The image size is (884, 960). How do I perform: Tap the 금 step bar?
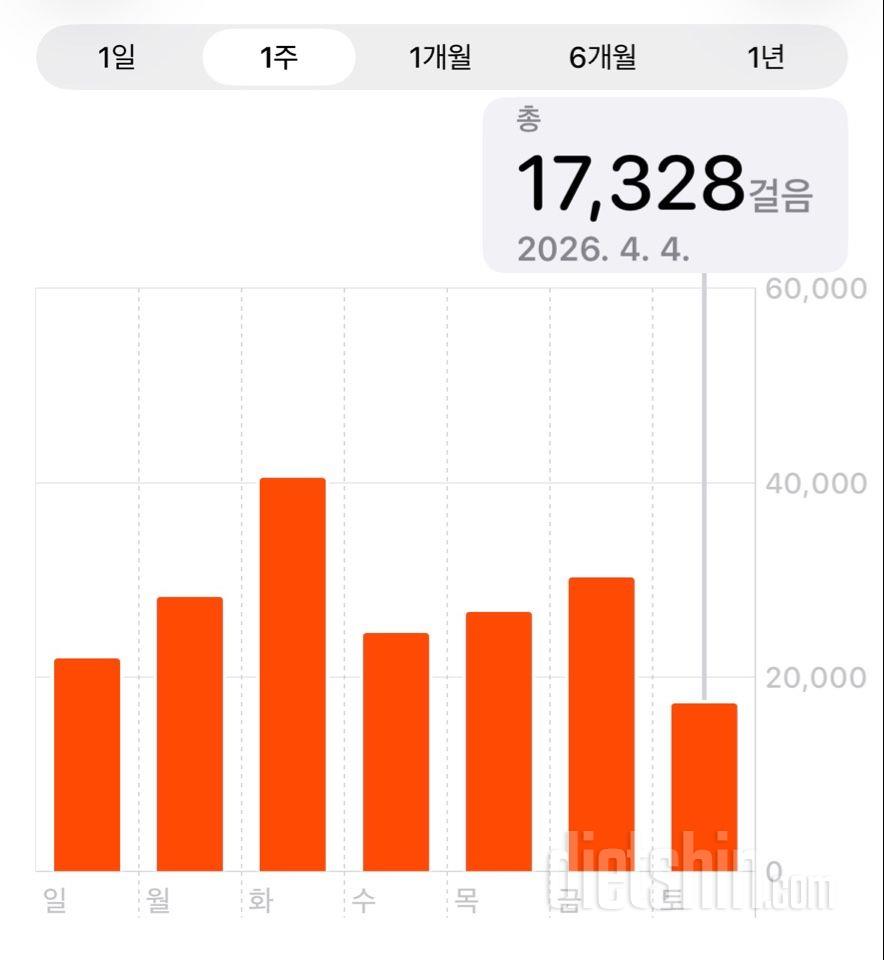click(601, 724)
